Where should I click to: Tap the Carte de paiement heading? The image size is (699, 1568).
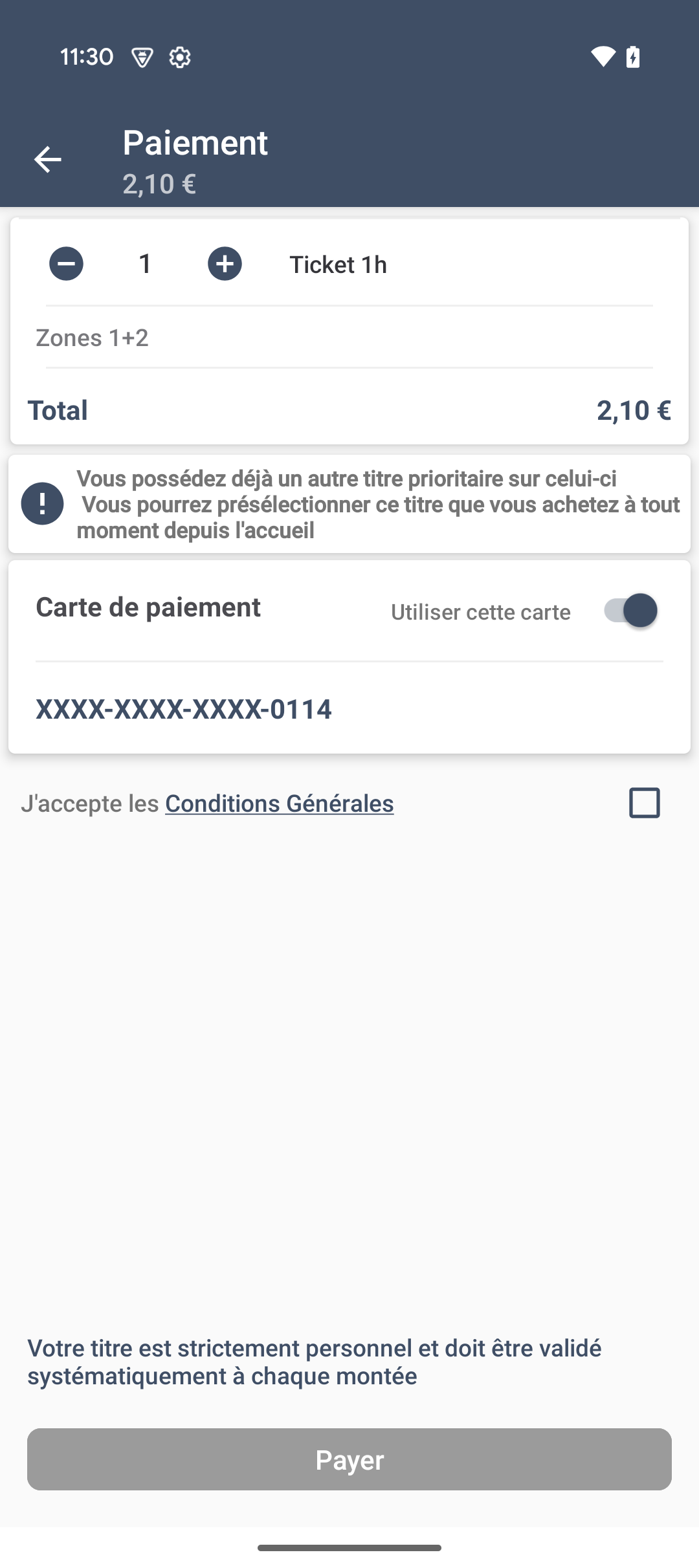pos(148,607)
